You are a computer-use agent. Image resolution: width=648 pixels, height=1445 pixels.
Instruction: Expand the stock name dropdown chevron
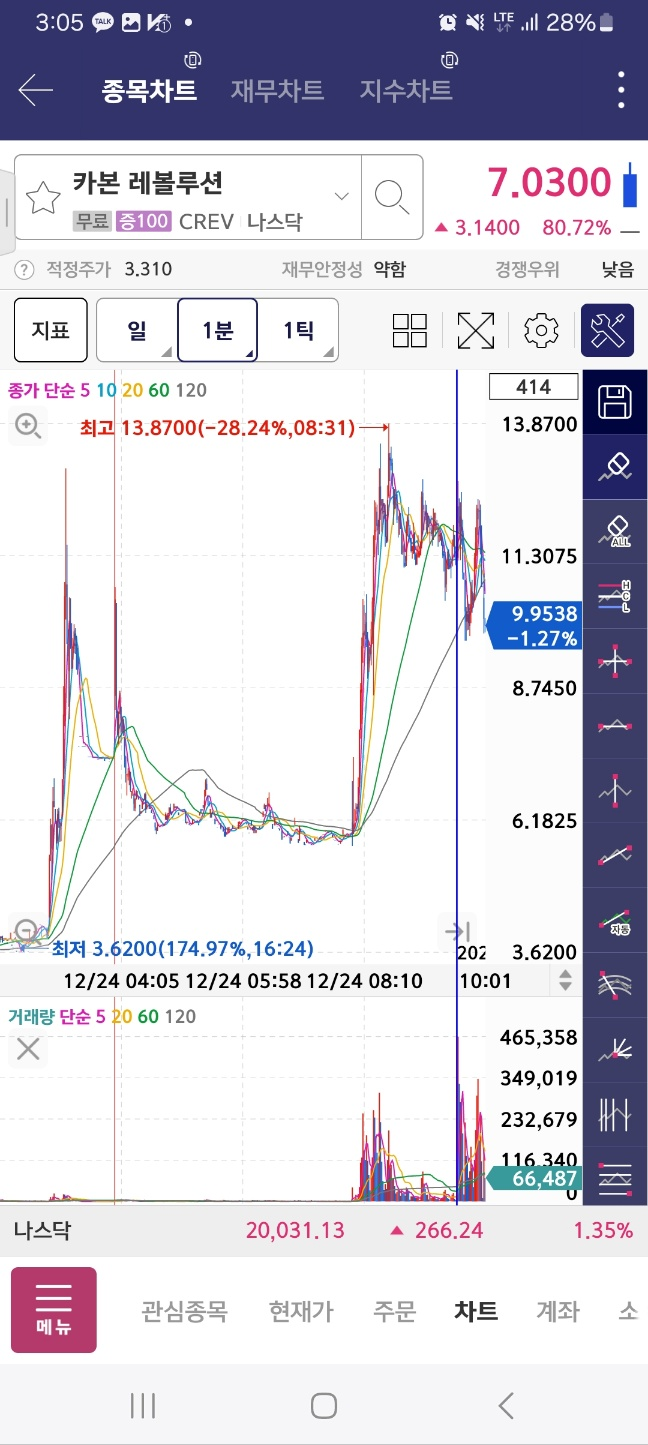click(341, 195)
